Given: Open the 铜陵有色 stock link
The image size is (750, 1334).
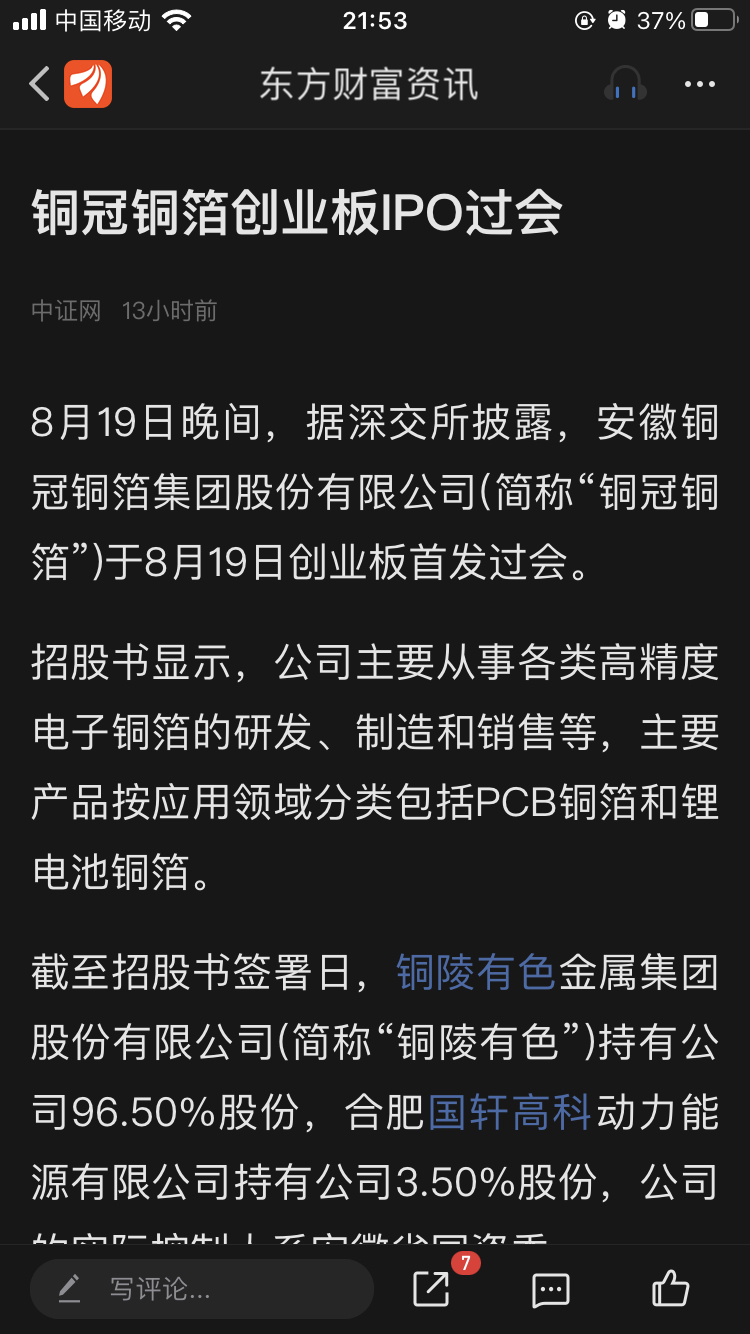Looking at the screenshot, I should coord(475,972).
